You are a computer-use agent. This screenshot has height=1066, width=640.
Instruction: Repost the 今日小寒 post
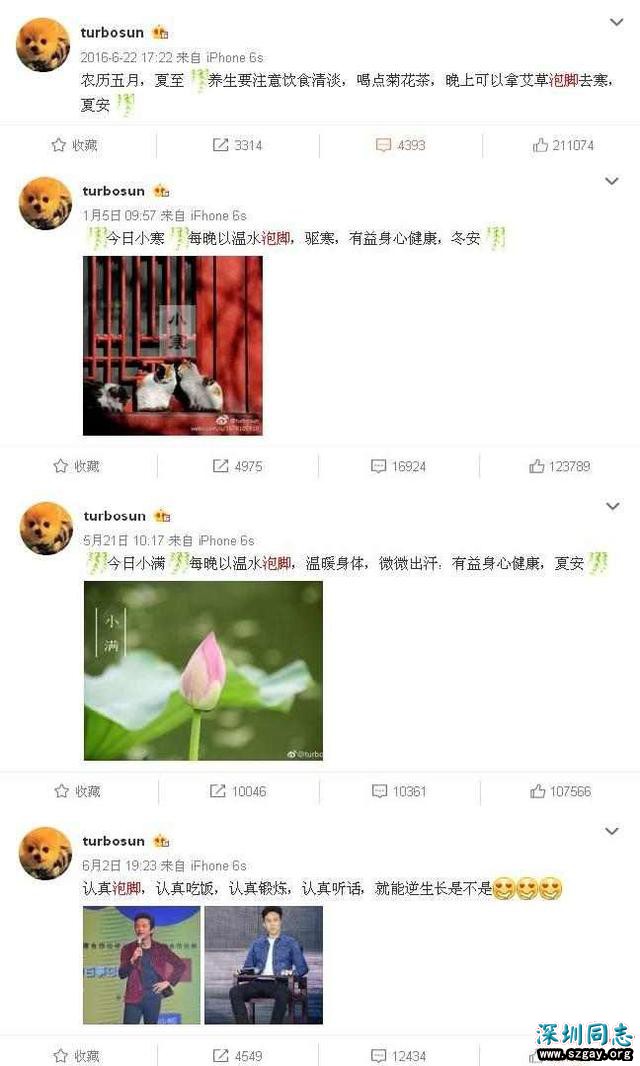[x=237, y=466]
